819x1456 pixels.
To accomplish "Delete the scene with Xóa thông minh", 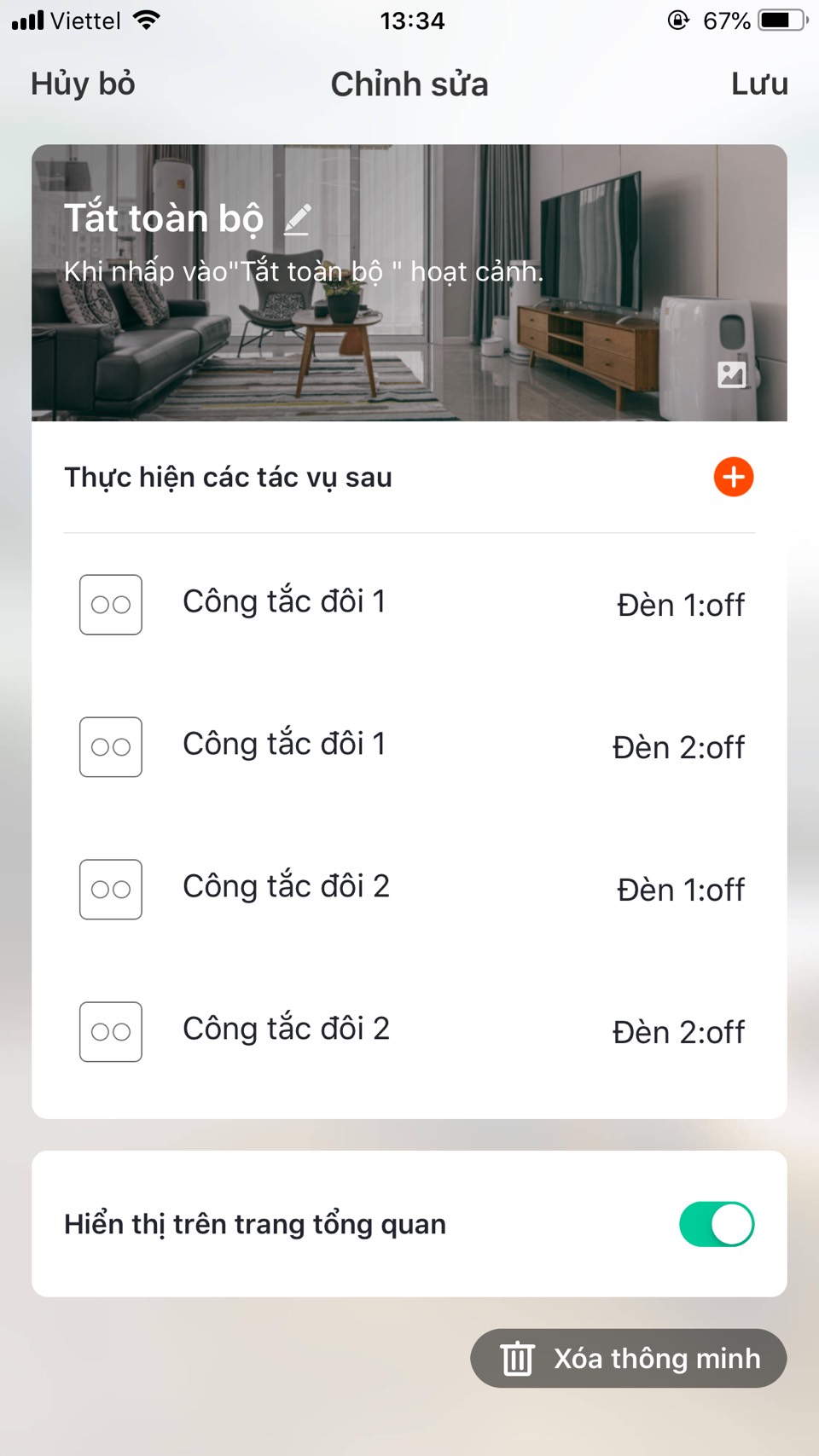I will coord(629,1358).
